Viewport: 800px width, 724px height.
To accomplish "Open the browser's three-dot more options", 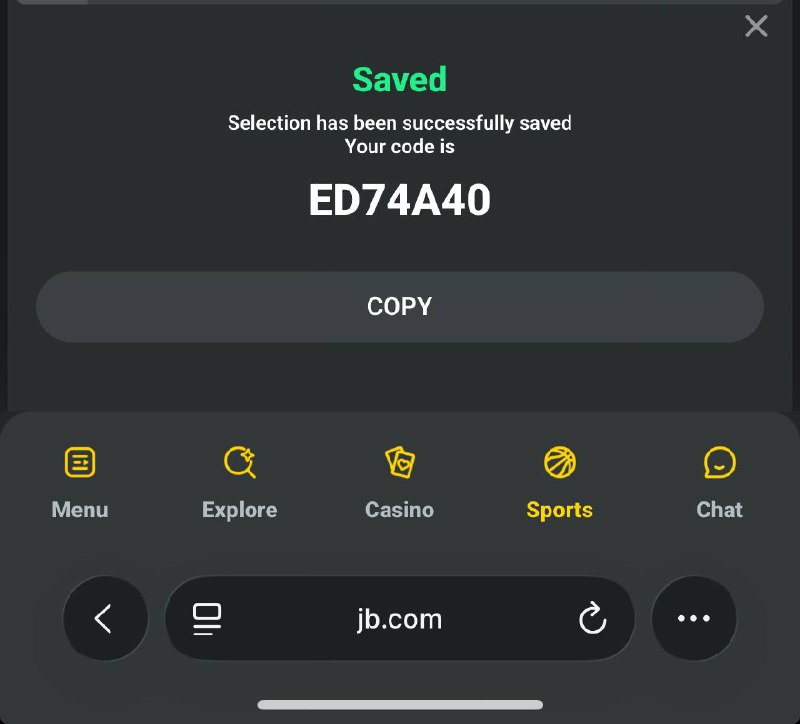I will [693, 619].
